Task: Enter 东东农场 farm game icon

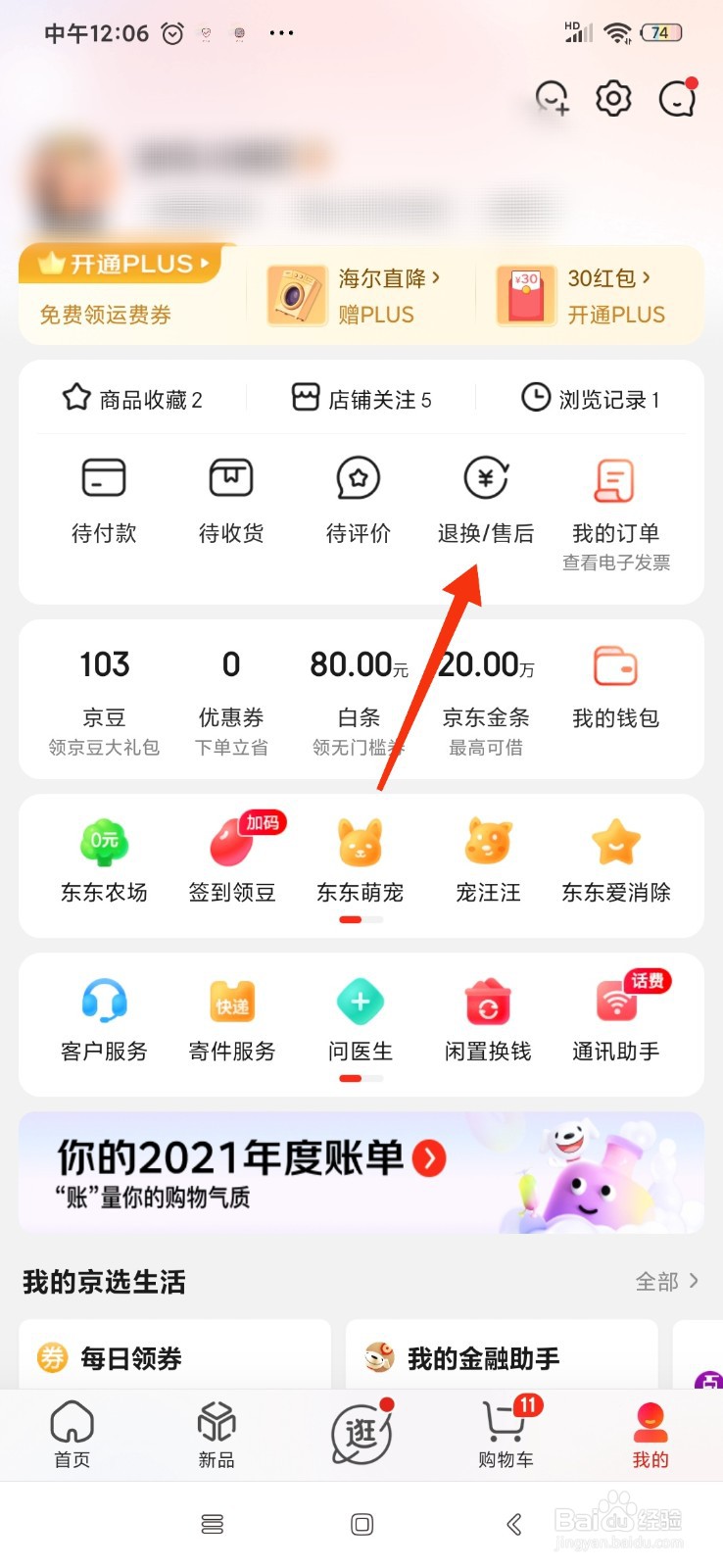Action: (x=103, y=857)
